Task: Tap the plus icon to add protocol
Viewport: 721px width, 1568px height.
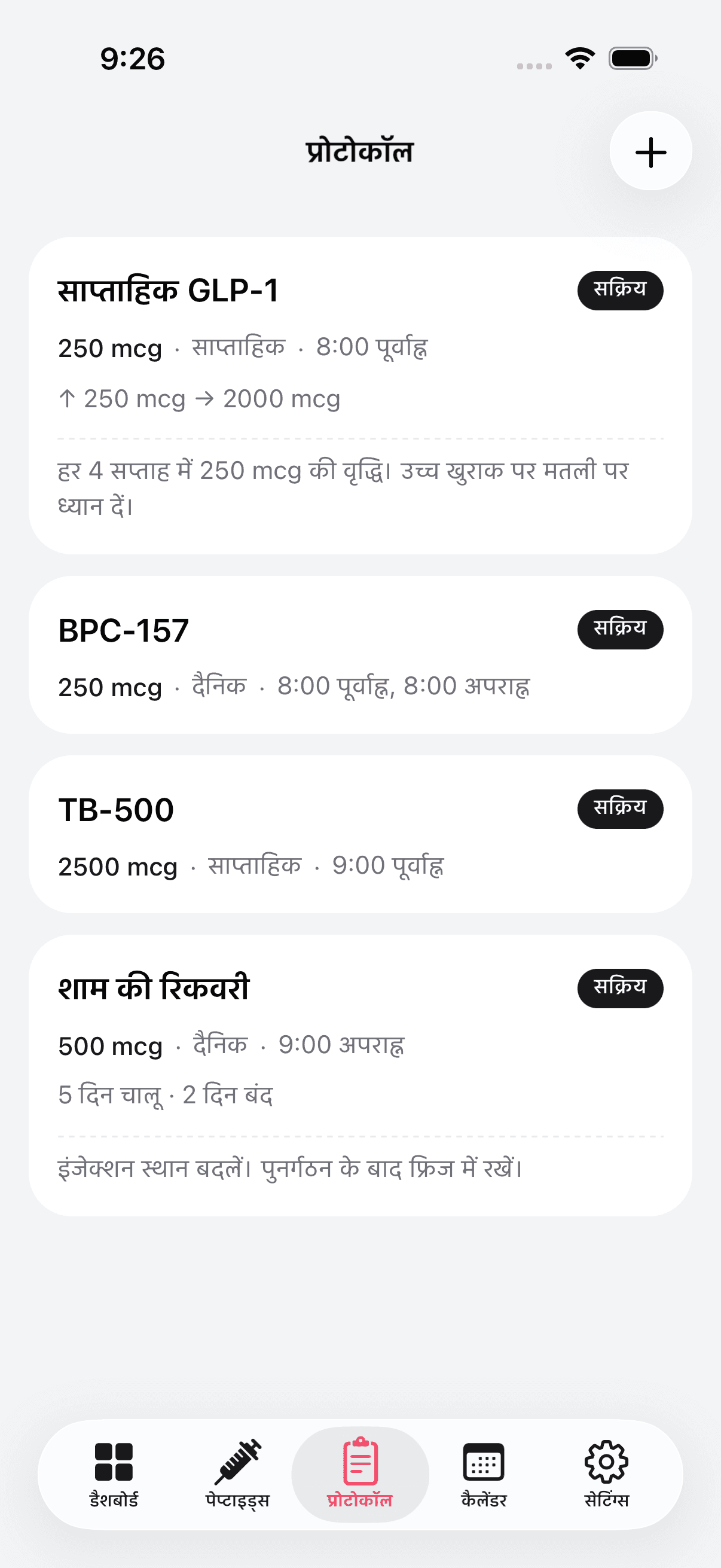Action: coord(650,152)
